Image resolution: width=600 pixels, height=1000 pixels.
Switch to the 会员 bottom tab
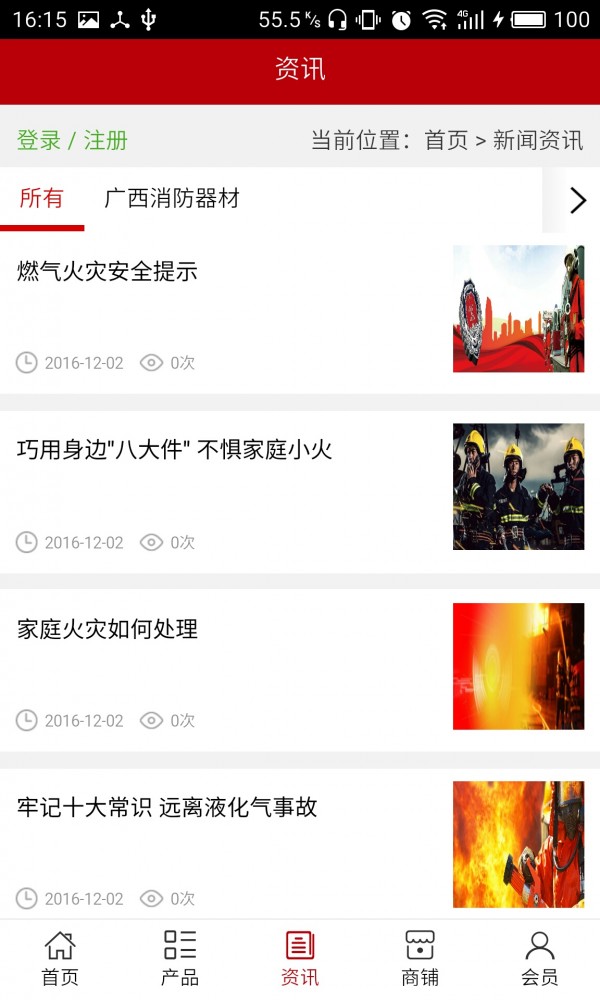click(540, 958)
